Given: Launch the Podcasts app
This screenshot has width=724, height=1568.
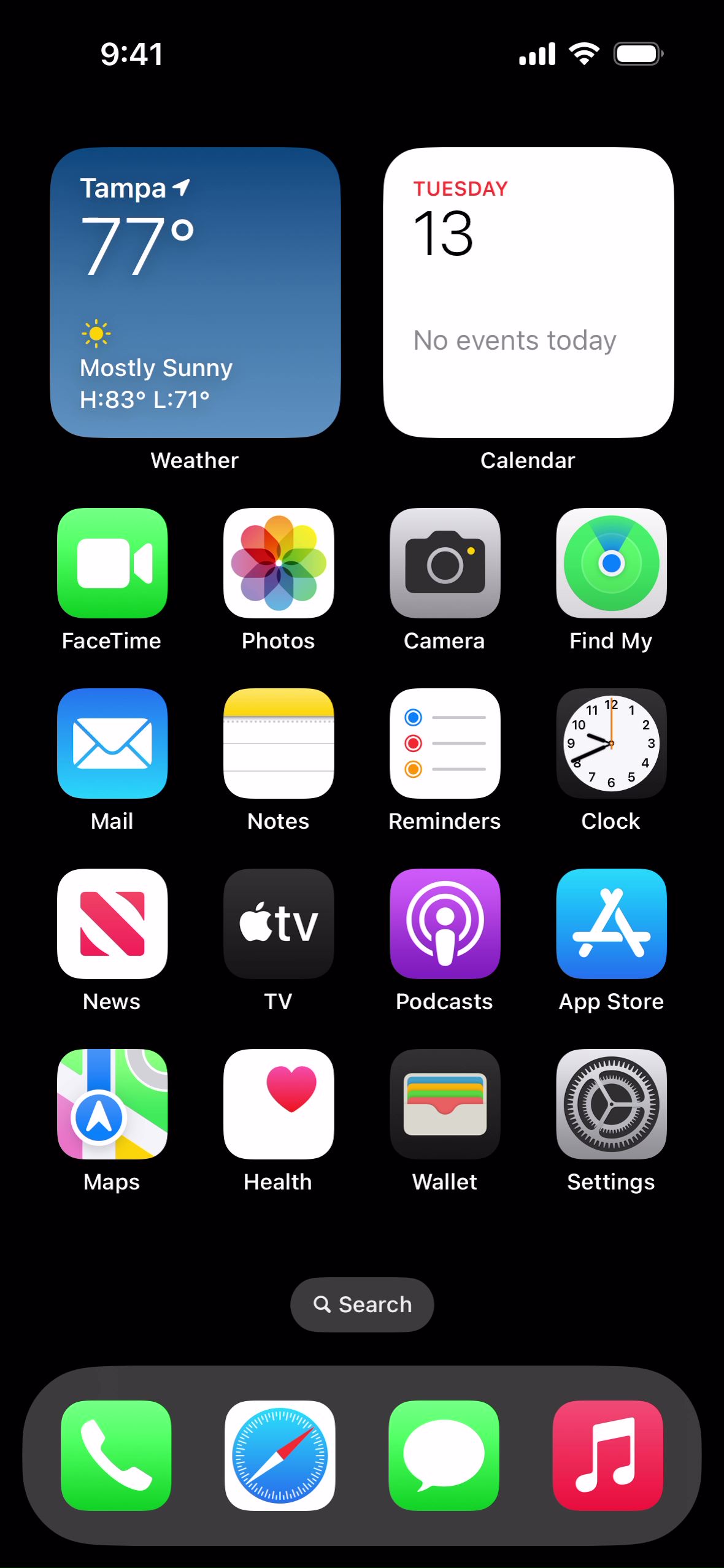Looking at the screenshot, I should (445, 923).
